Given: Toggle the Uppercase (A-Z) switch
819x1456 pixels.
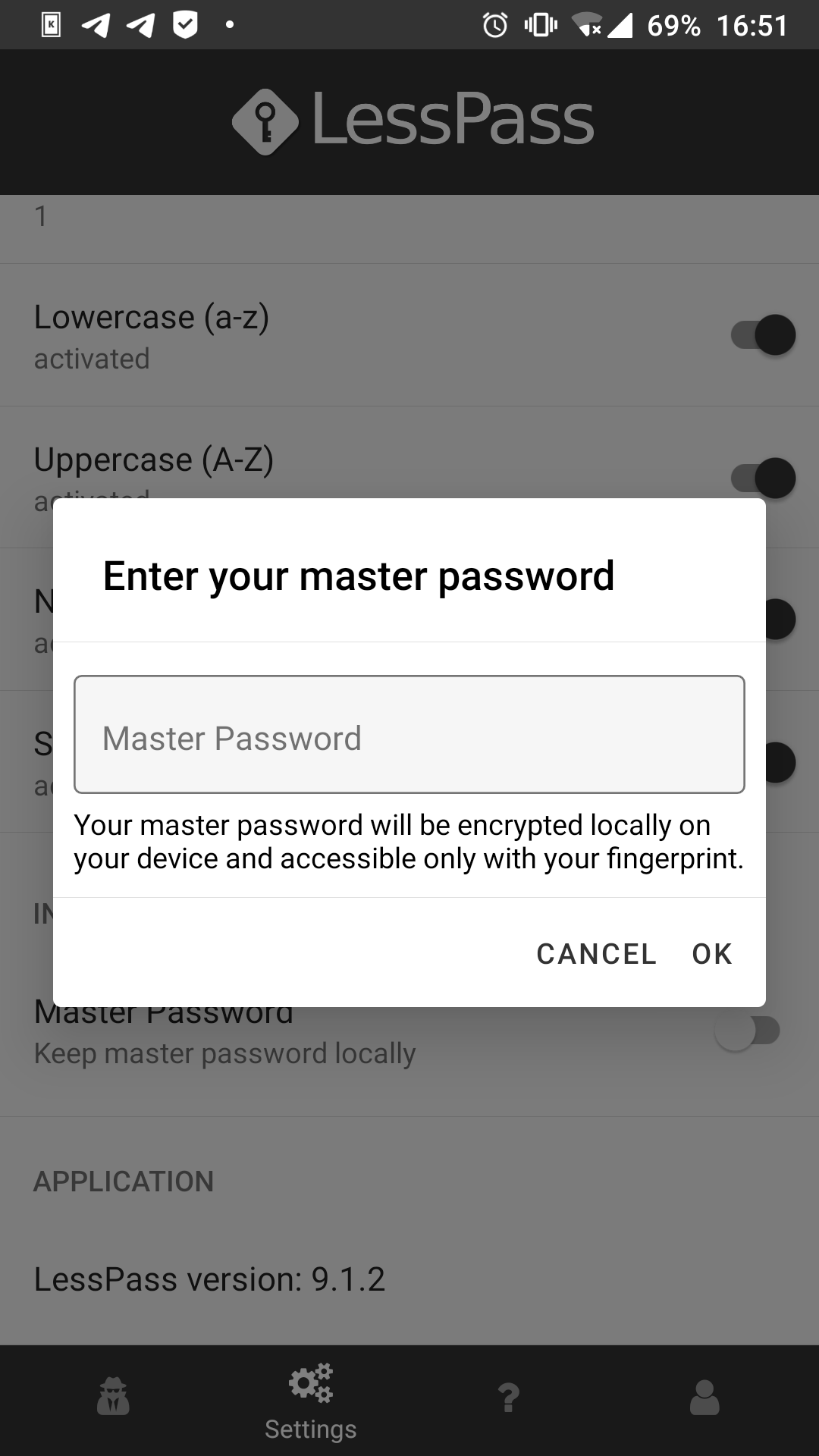Looking at the screenshot, I should (763, 478).
